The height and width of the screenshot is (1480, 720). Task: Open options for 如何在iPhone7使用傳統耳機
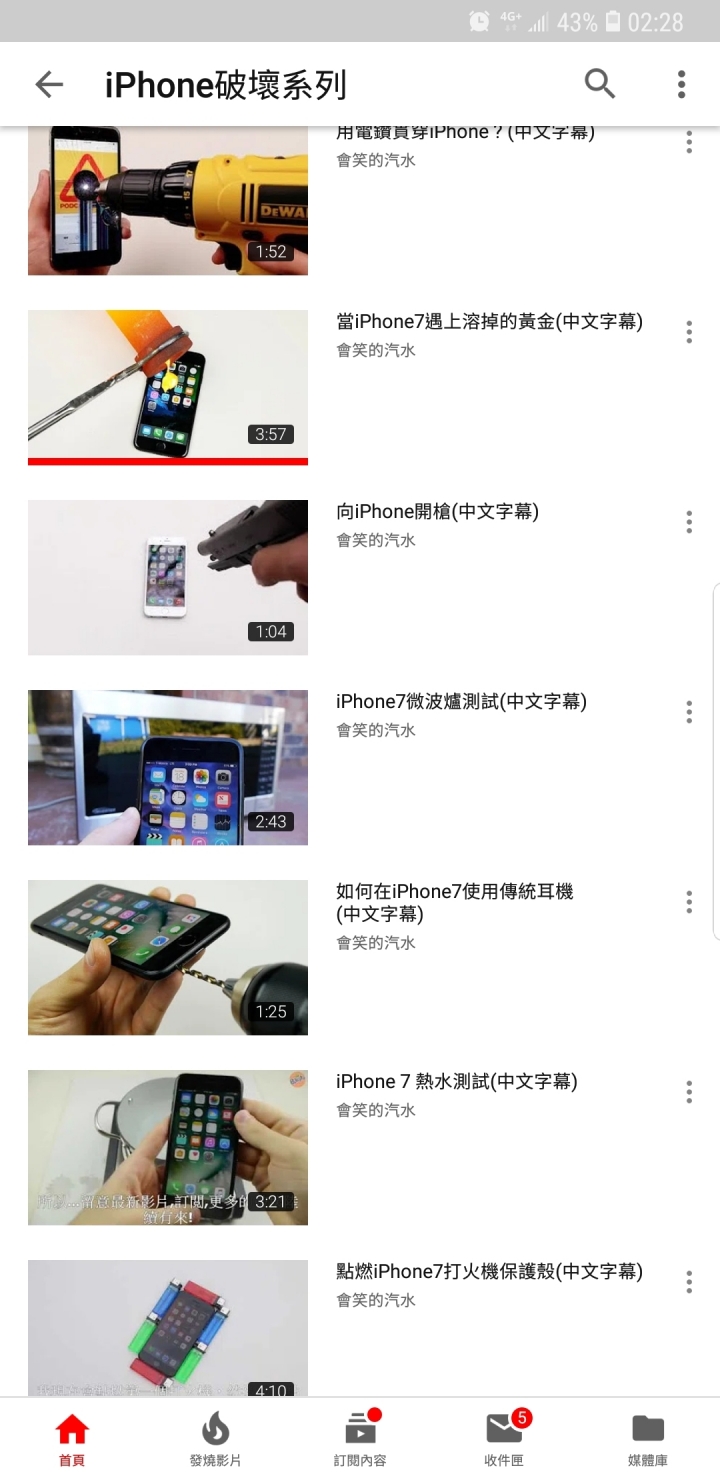tap(689, 902)
